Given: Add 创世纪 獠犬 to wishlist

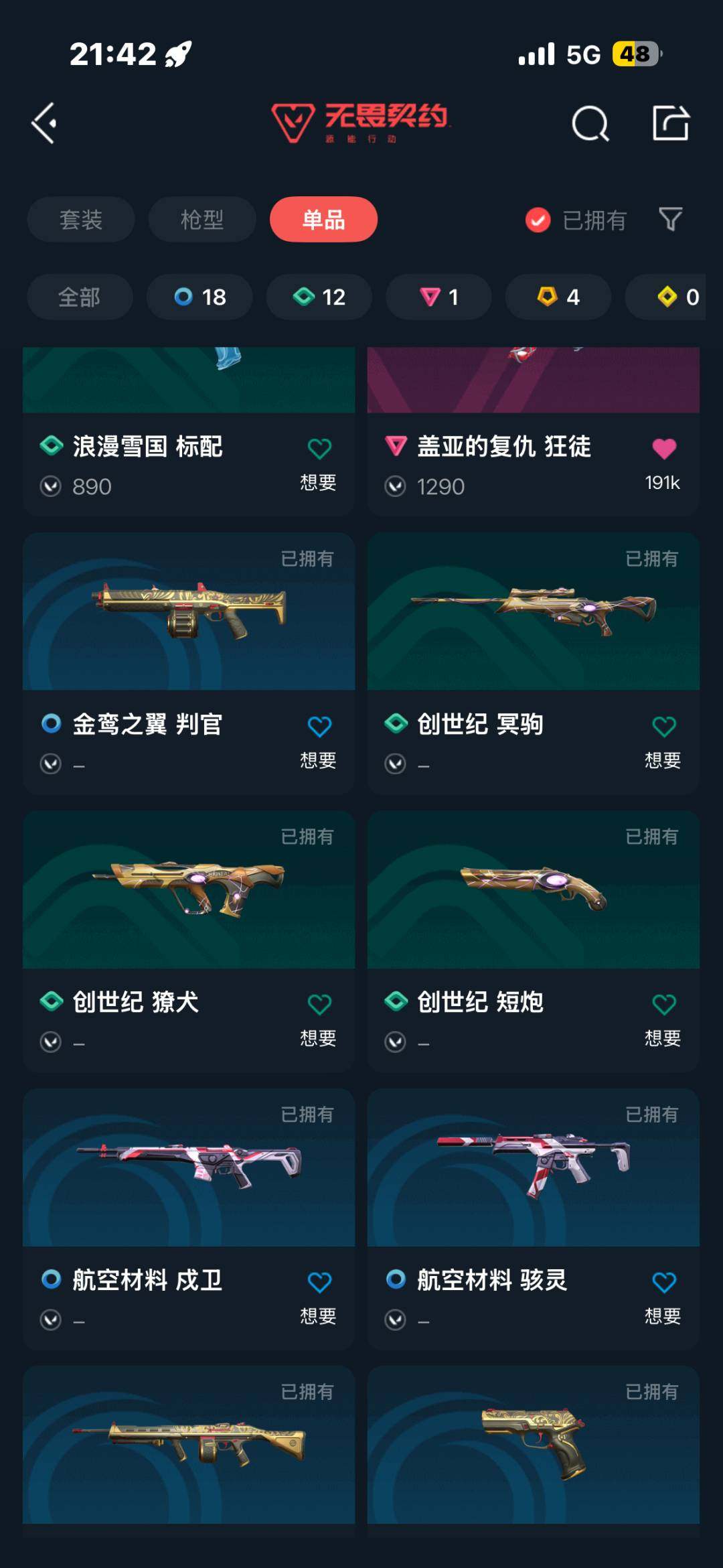Looking at the screenshot, I should point(319,1005).
